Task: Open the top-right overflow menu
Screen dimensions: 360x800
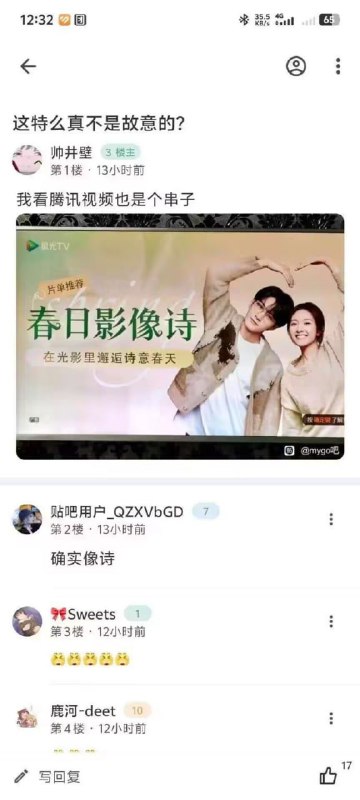Action: (x=338, y=66)
